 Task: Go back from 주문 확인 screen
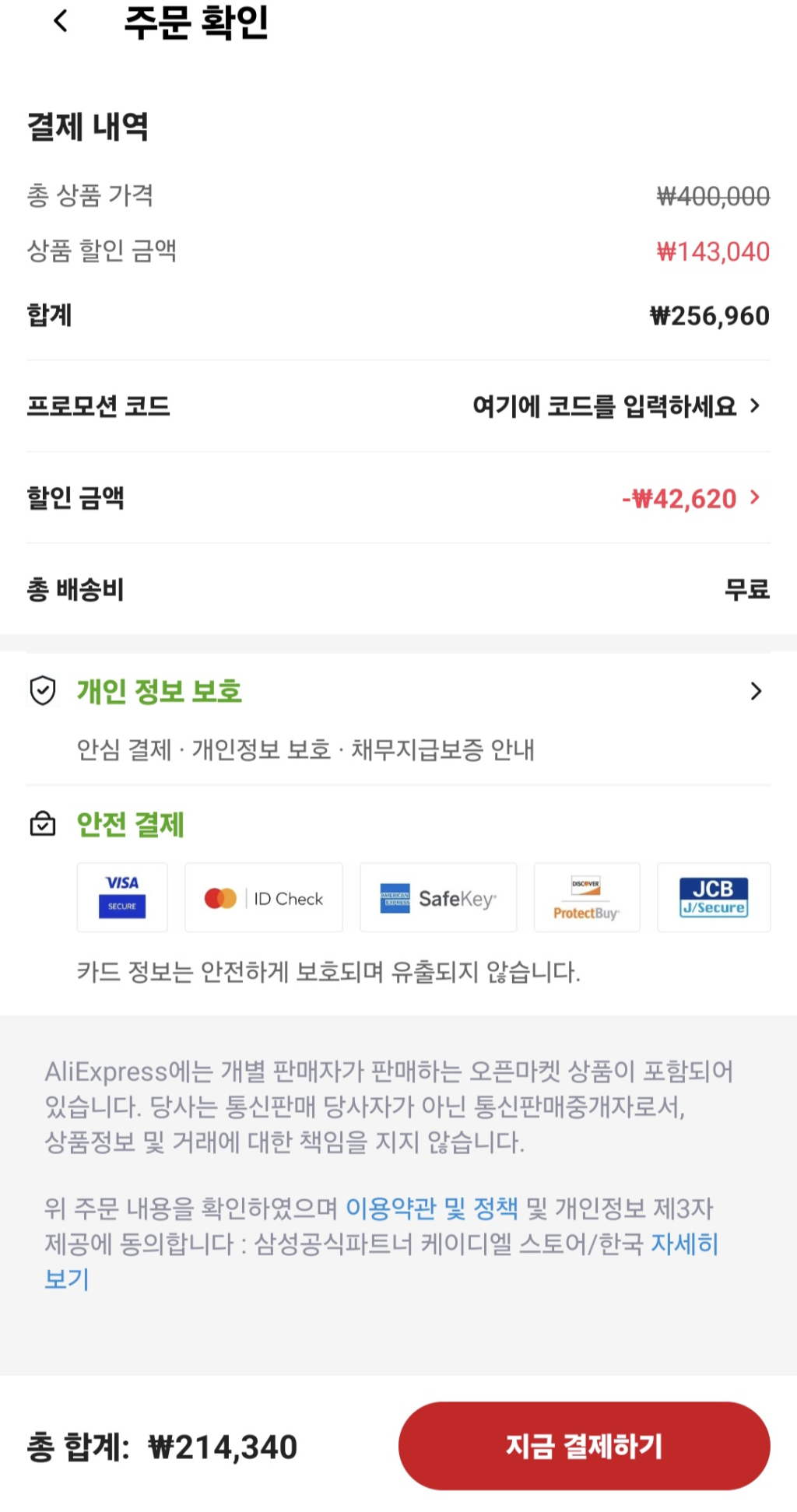61,21
